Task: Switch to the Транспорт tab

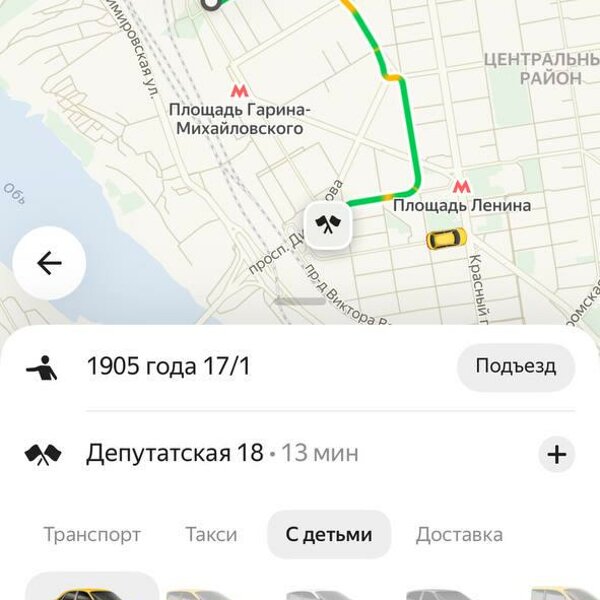Action: click(92, 534)
